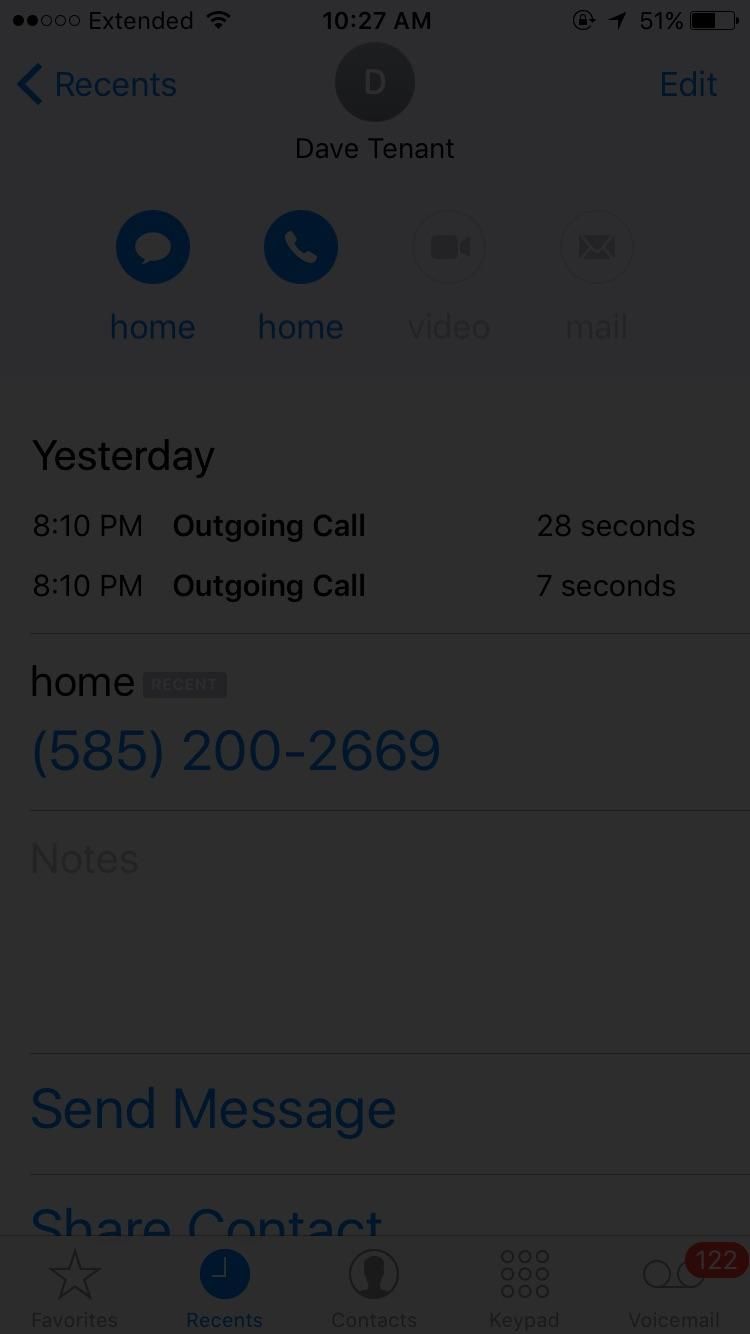Tap the home phone icon to call Dave

click(300, 247)
